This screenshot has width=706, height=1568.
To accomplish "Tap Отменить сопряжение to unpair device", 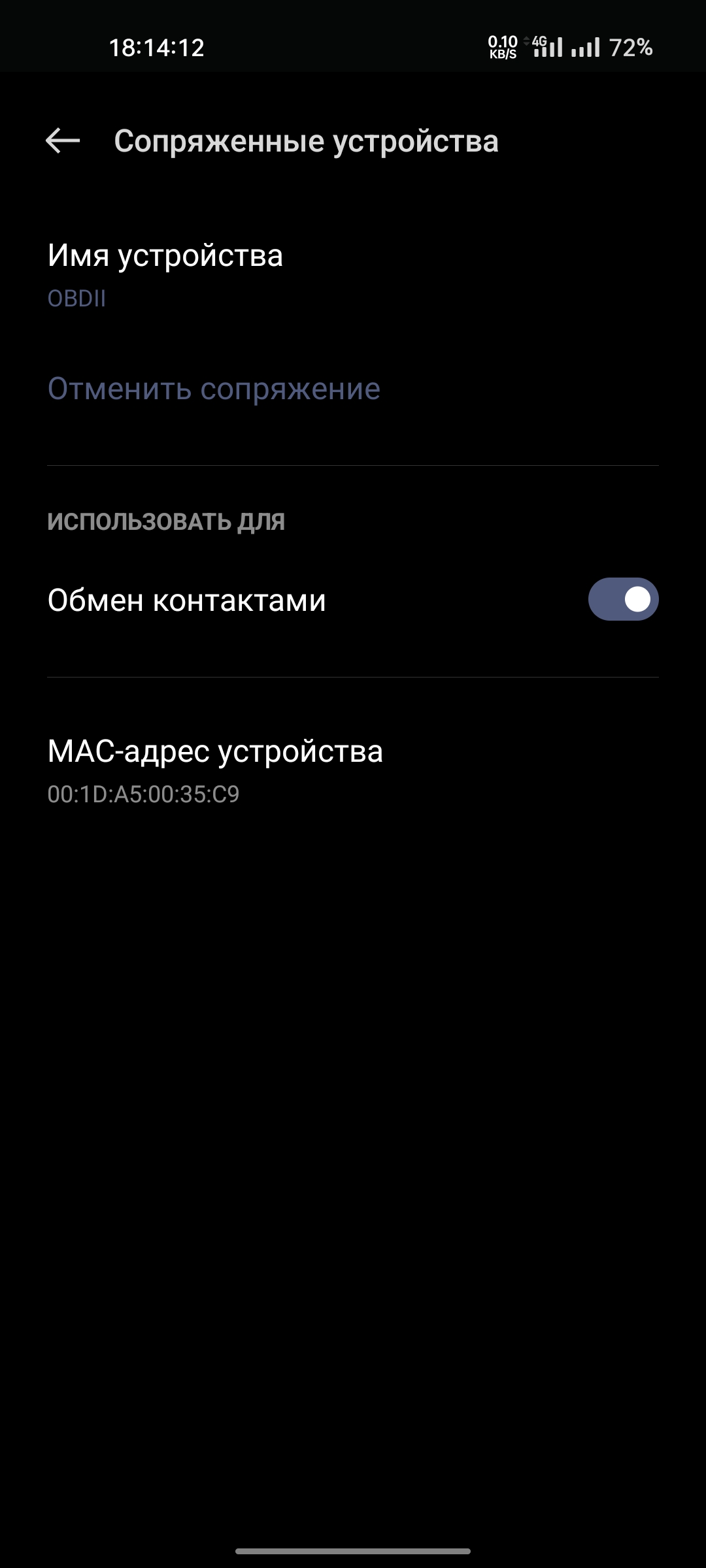I will tap(214, 389).
